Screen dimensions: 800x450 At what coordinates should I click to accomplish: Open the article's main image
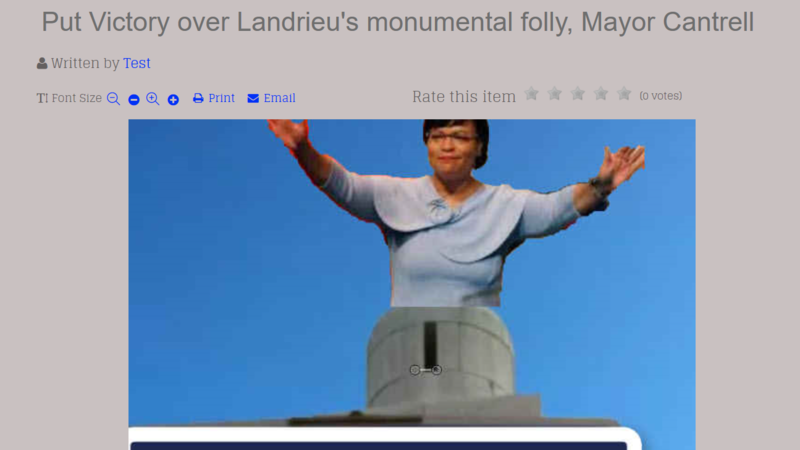411,280
